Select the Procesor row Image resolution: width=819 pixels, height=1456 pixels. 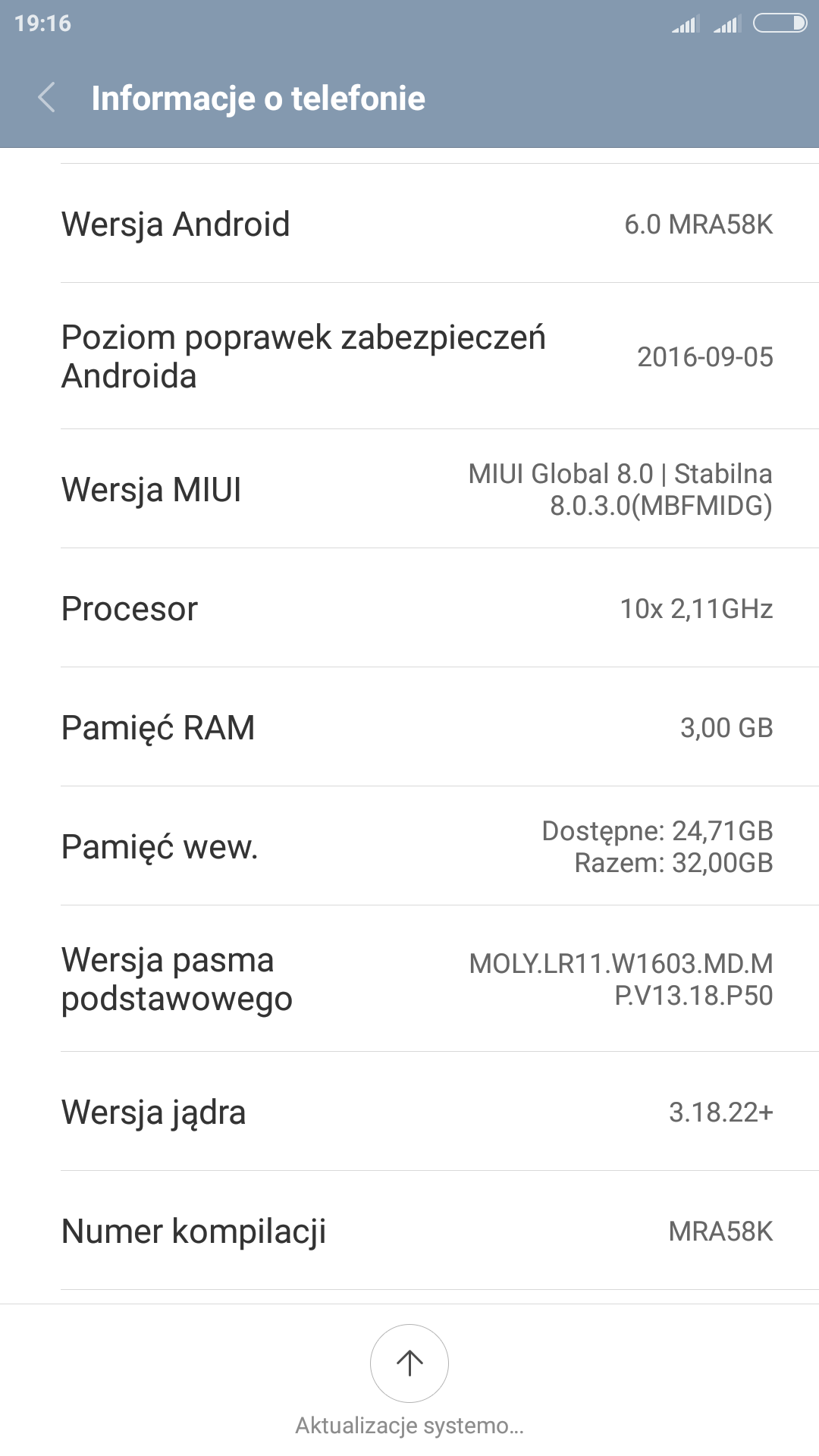click(x=409, y=608)
